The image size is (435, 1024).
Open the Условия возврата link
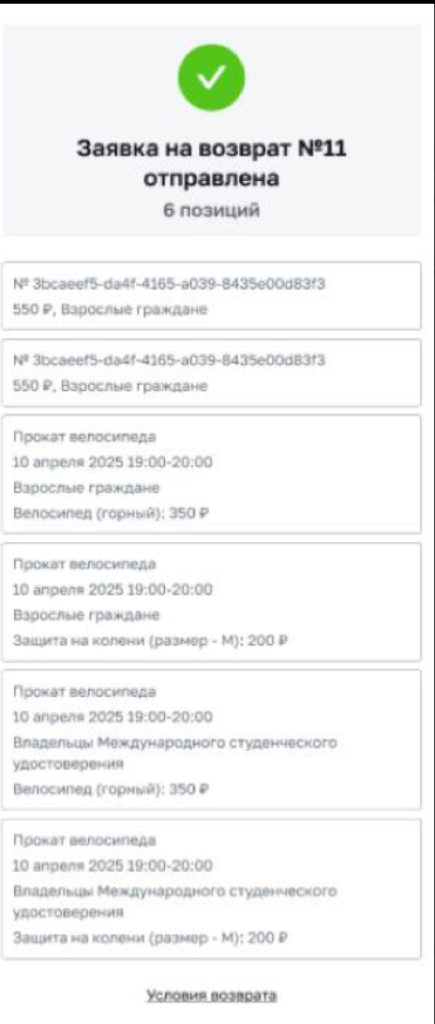tap(212, 995)
